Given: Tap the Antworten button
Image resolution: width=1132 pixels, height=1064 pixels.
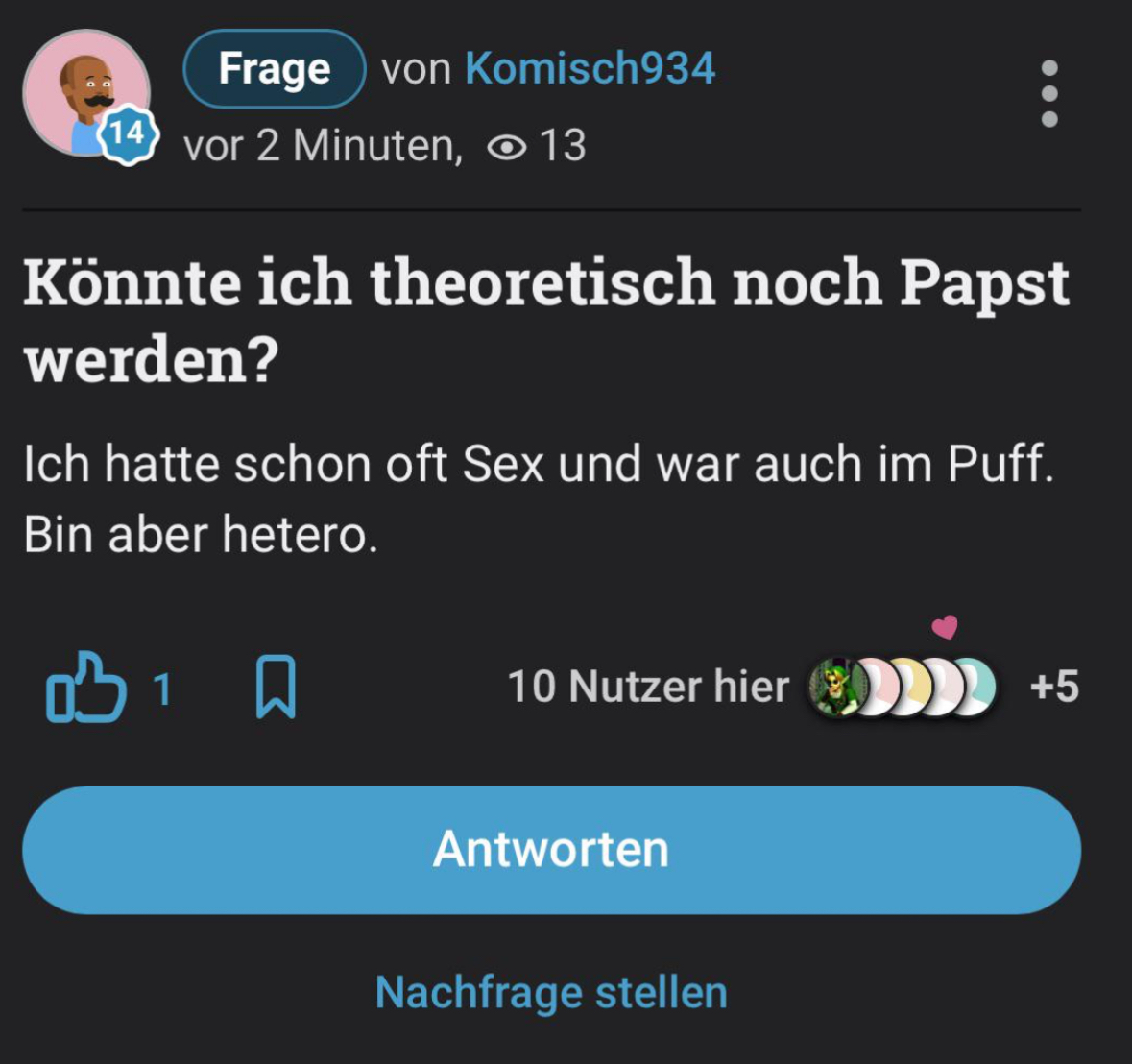Looking at the screenshot, I should 551,850.
